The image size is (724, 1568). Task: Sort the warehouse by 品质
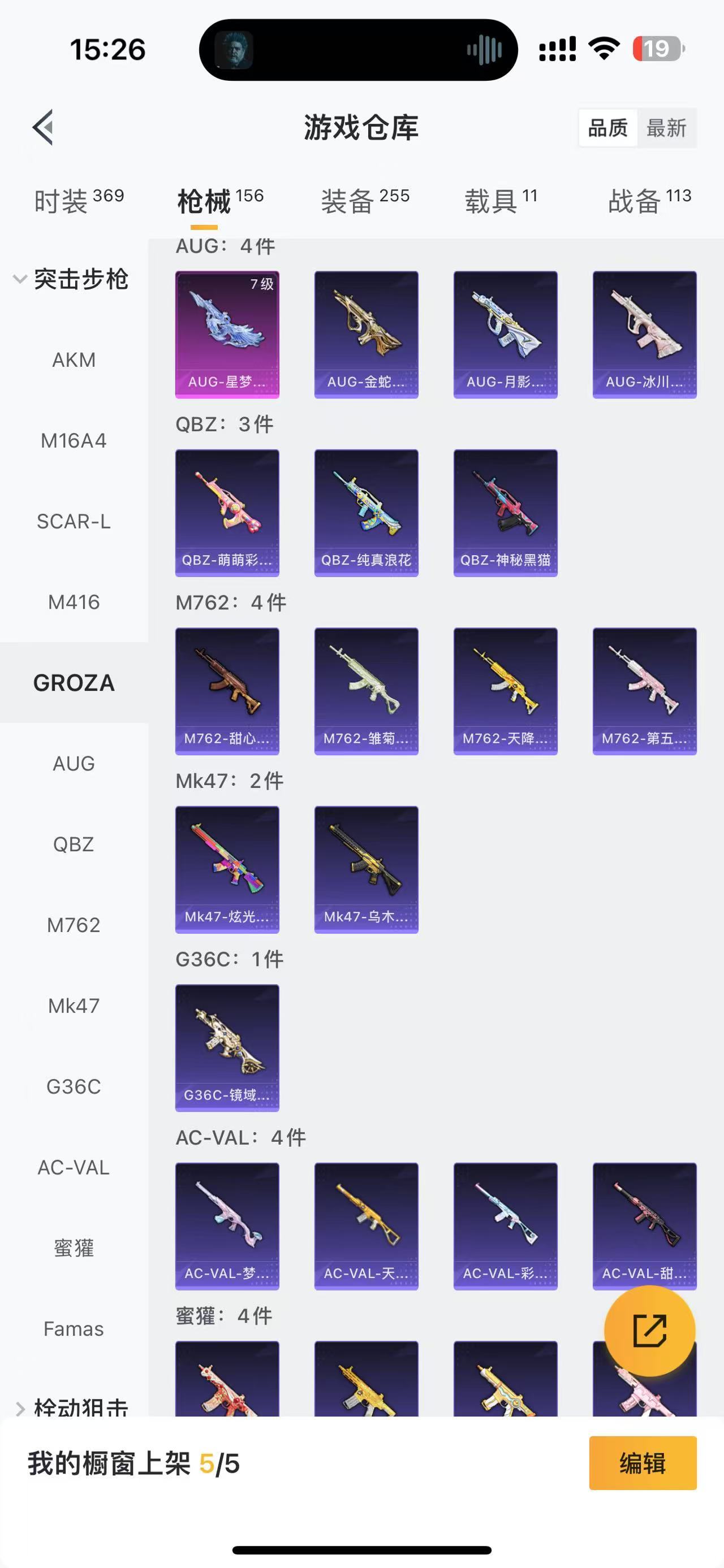click(x=607, y=128)
